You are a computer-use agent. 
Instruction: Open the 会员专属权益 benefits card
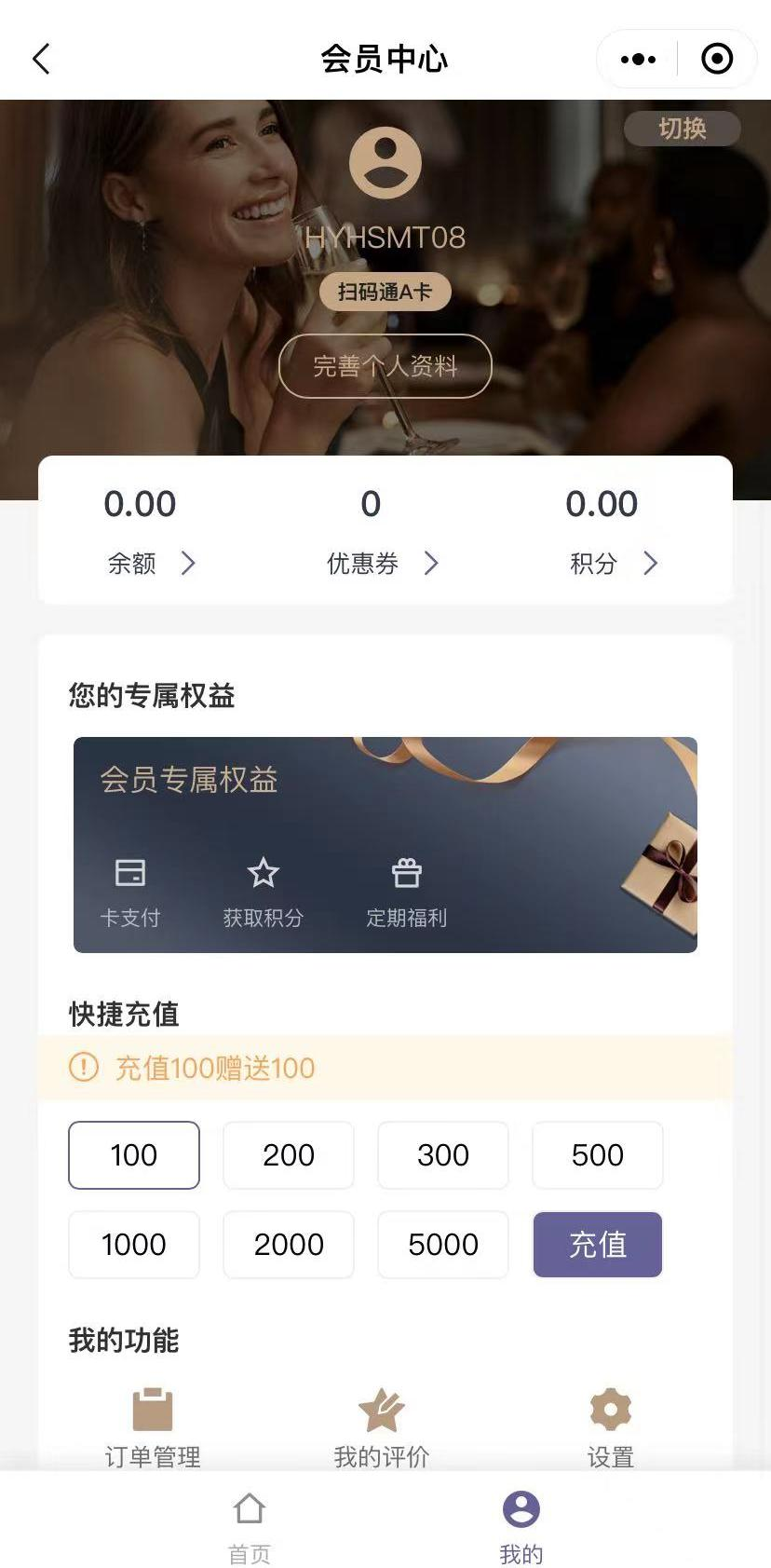click(385, 844)
